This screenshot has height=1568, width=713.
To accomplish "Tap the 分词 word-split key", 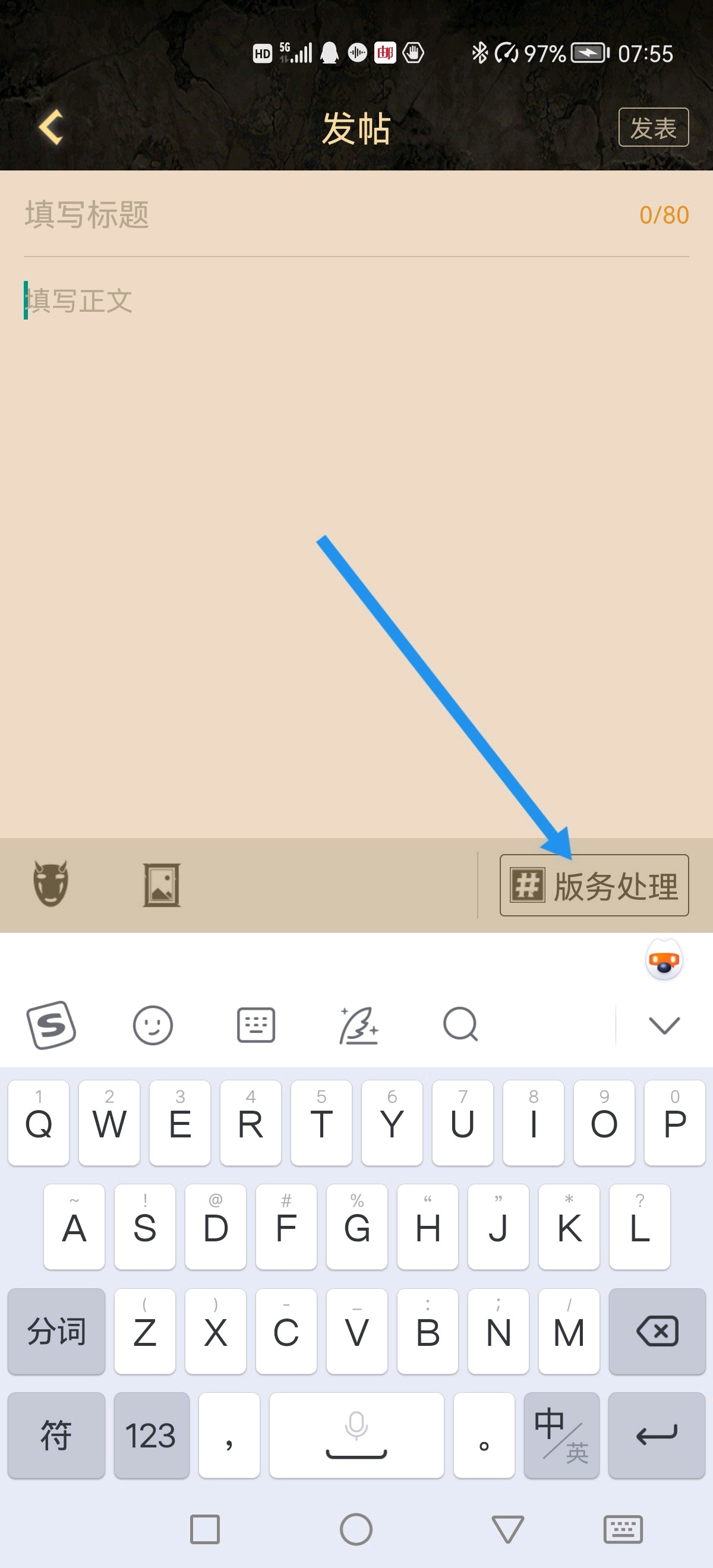I will [56, 1331].
